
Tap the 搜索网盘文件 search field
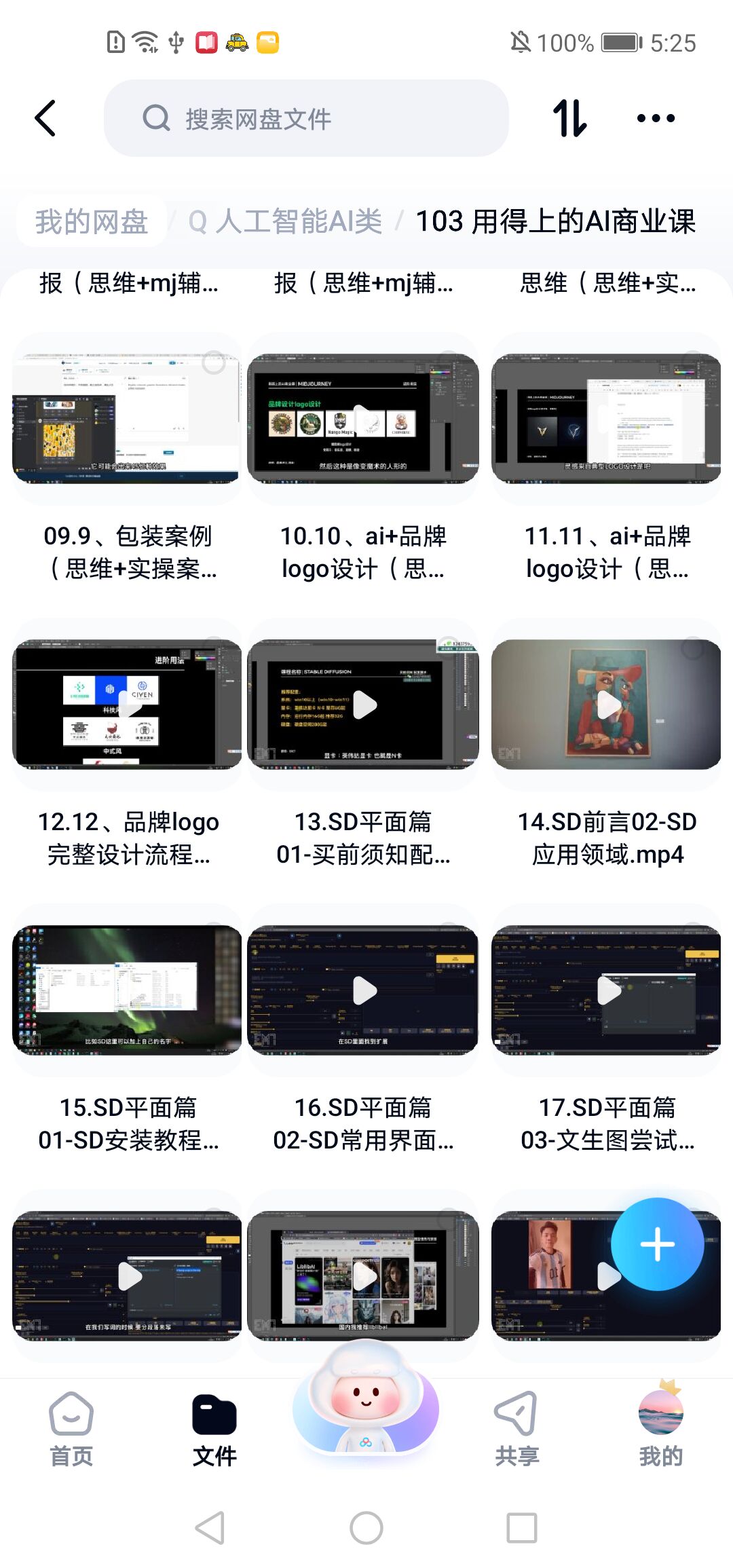305,119
